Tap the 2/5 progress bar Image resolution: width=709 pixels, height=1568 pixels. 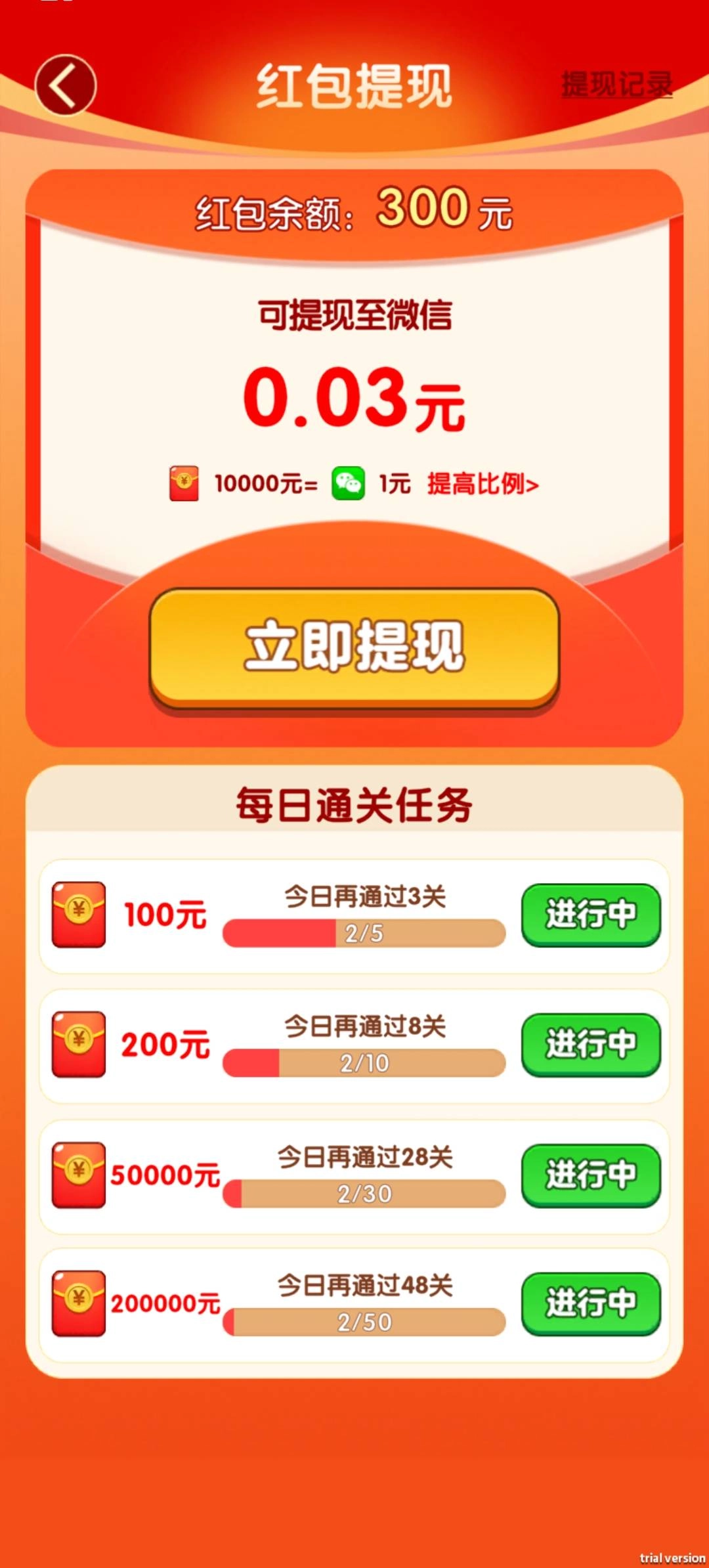[x=364, y=933]
